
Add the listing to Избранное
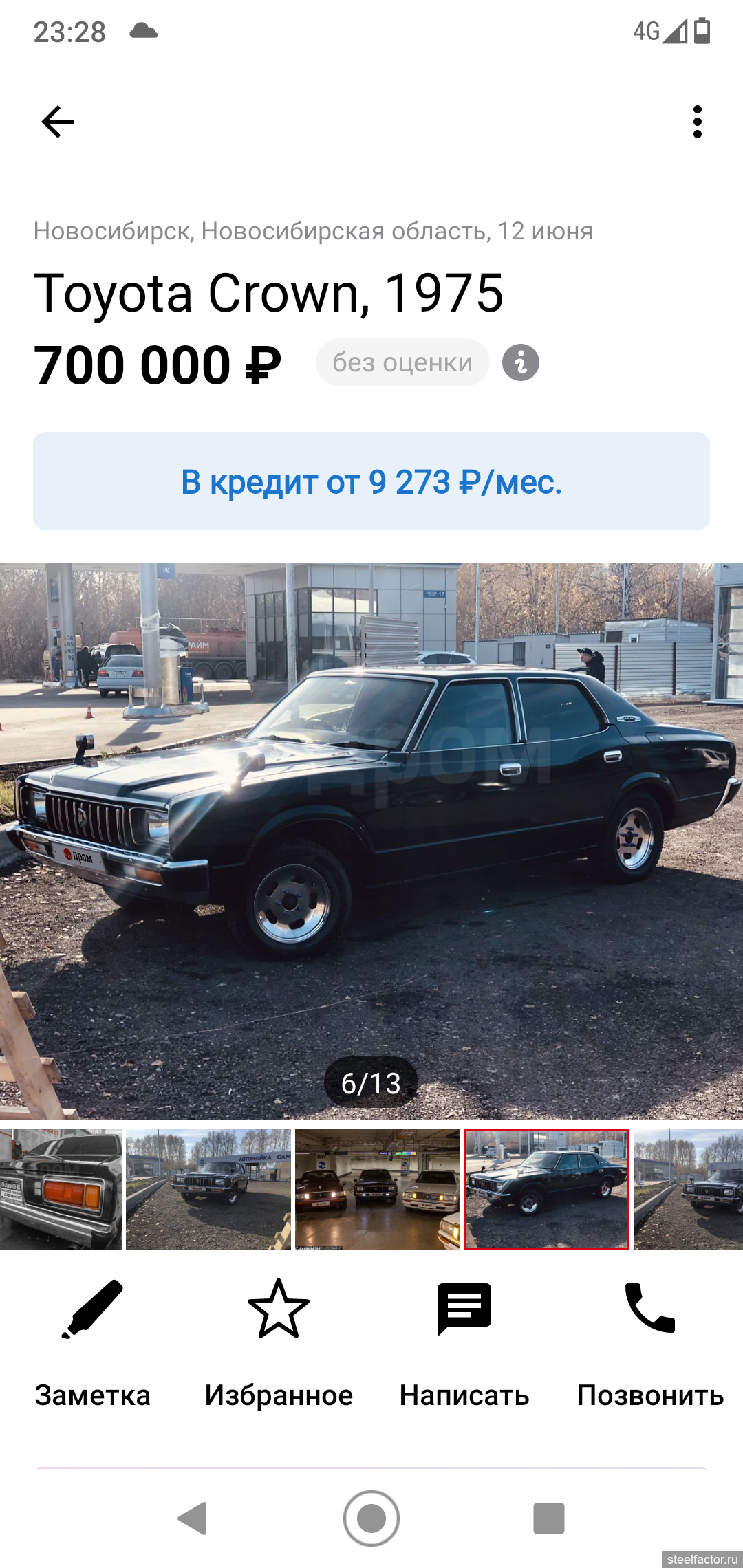point(279,1344)
